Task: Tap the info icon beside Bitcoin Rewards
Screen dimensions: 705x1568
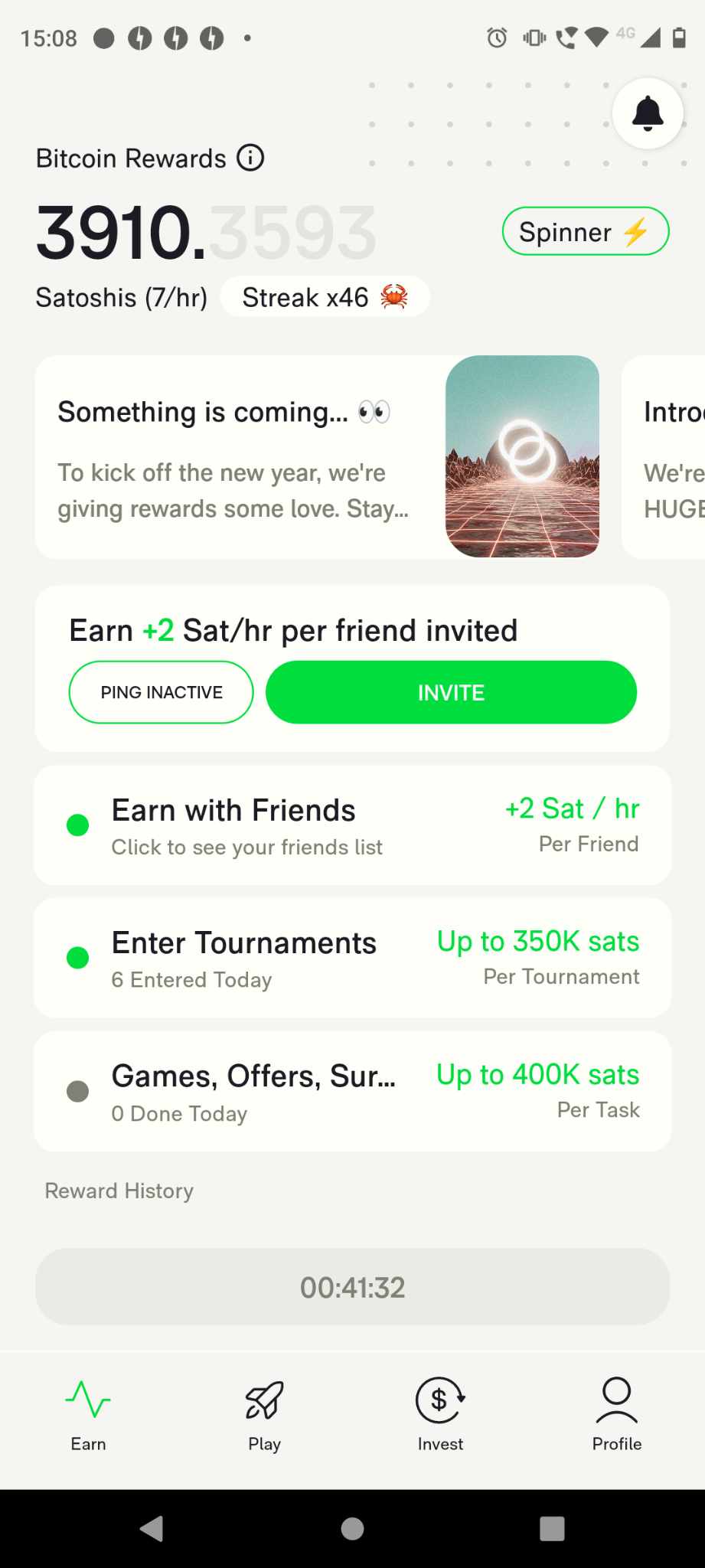Action: (x=250, y=158)
